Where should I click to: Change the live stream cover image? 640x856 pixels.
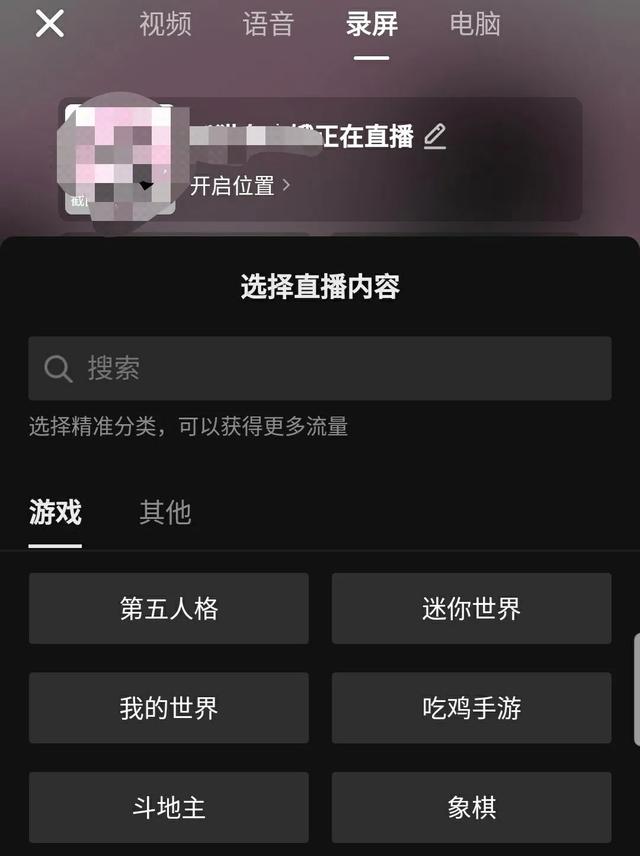click(120, 160)
